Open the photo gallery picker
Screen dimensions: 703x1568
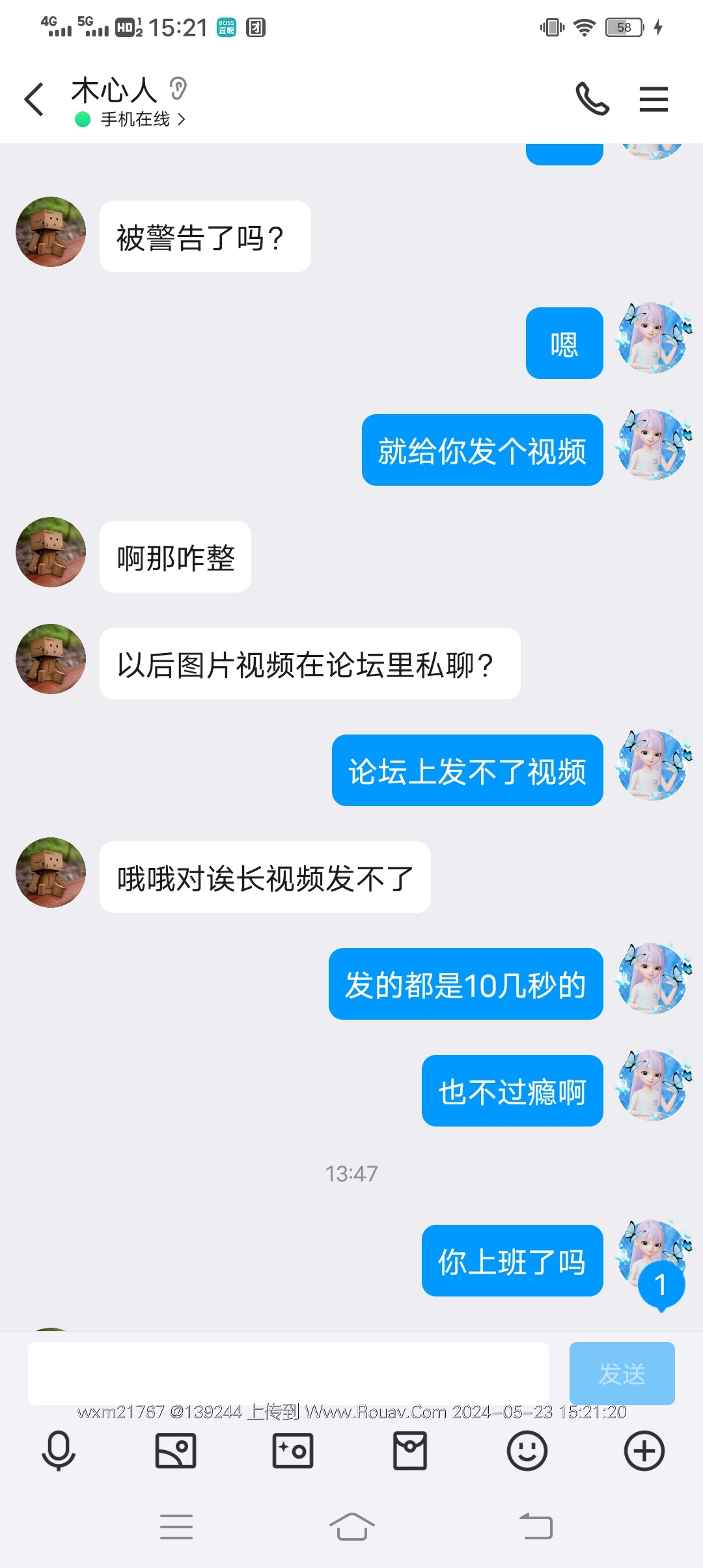(176, 1451)
